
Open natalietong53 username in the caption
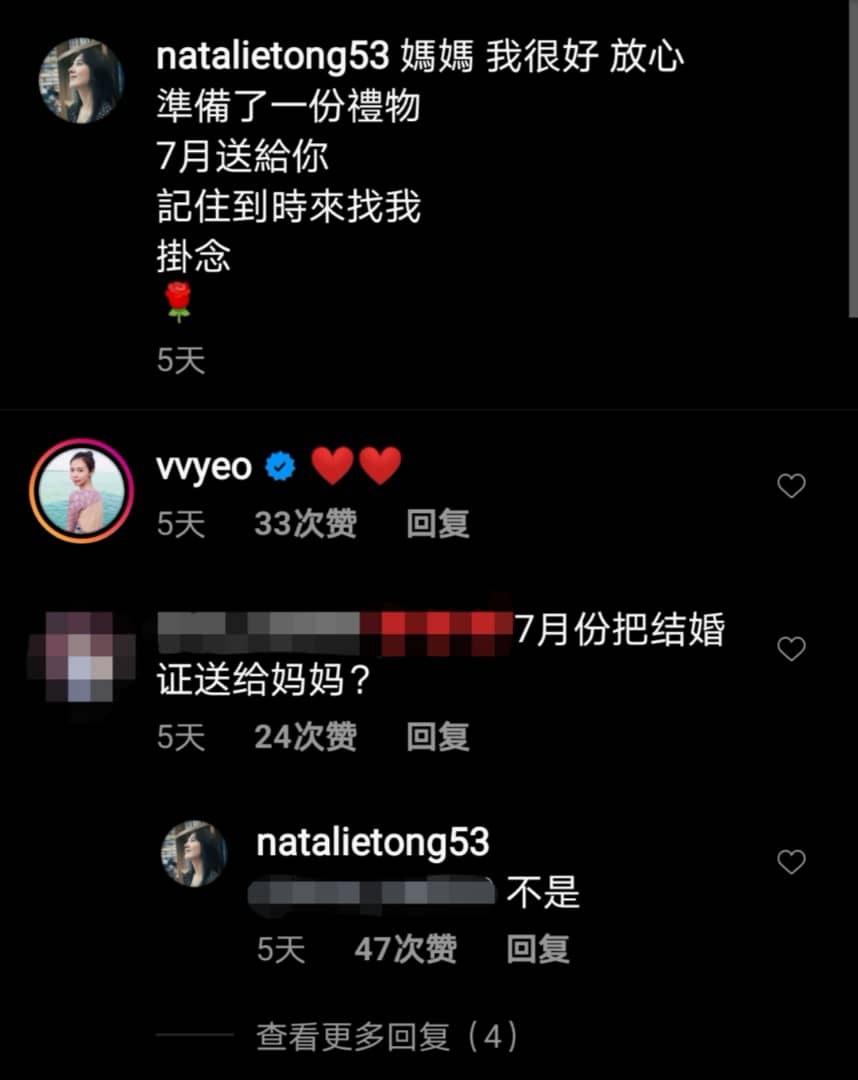(x=272, y=56)
